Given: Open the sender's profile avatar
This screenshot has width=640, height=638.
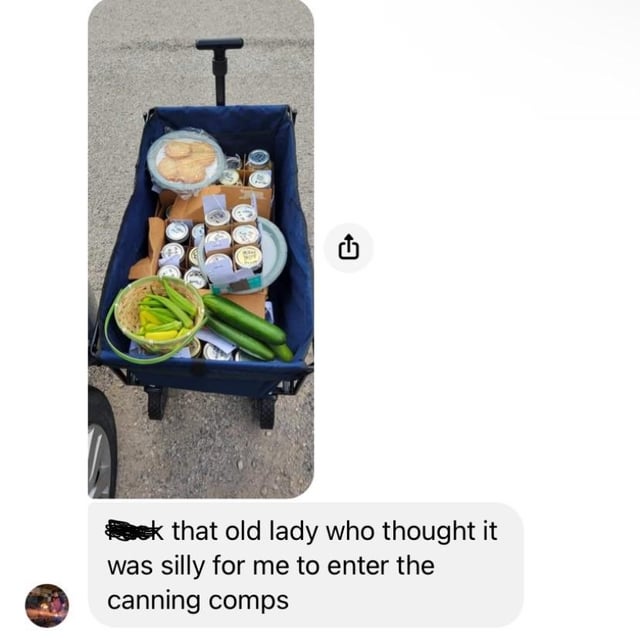Looking at the screenshot, I should pyautogui.click(x=47, y=605).
